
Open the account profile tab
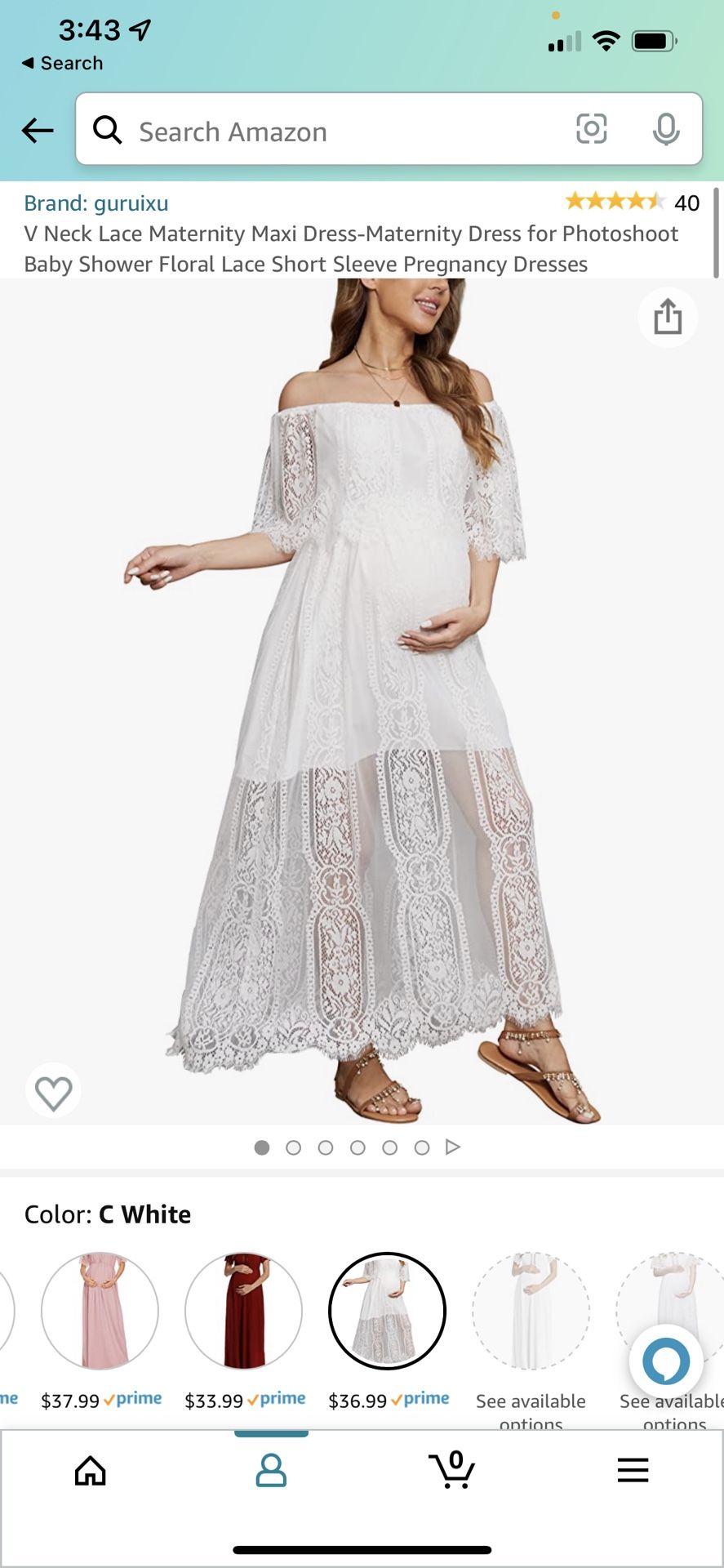pyautogui.click(x=271, y=1471)
